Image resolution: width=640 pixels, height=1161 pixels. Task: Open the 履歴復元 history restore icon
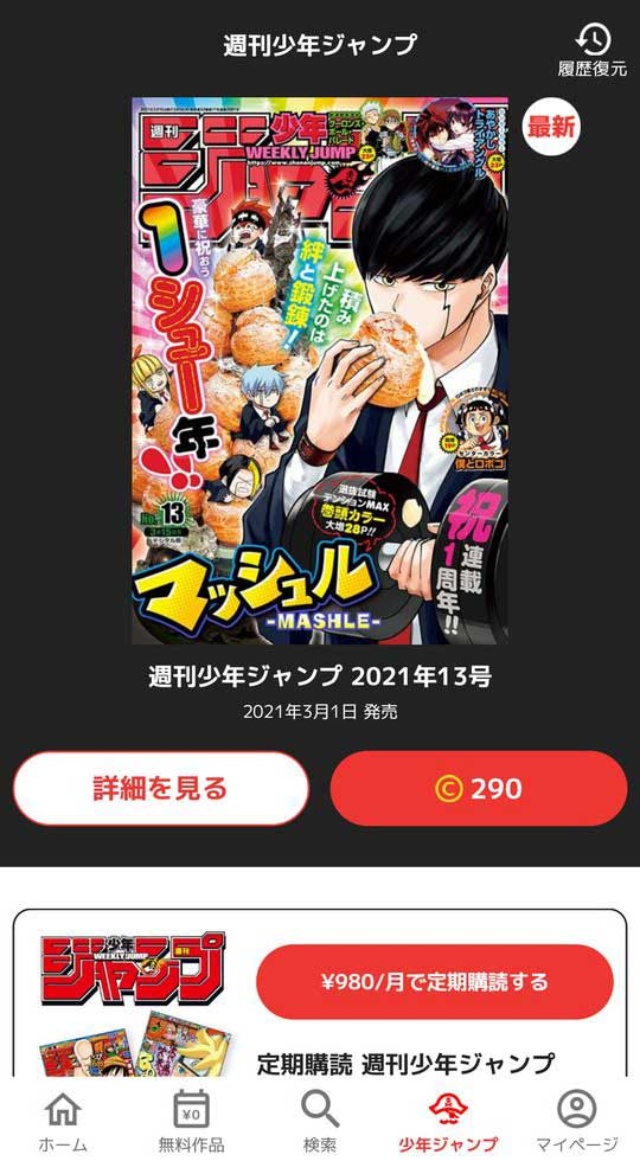[x=592, y=50]
